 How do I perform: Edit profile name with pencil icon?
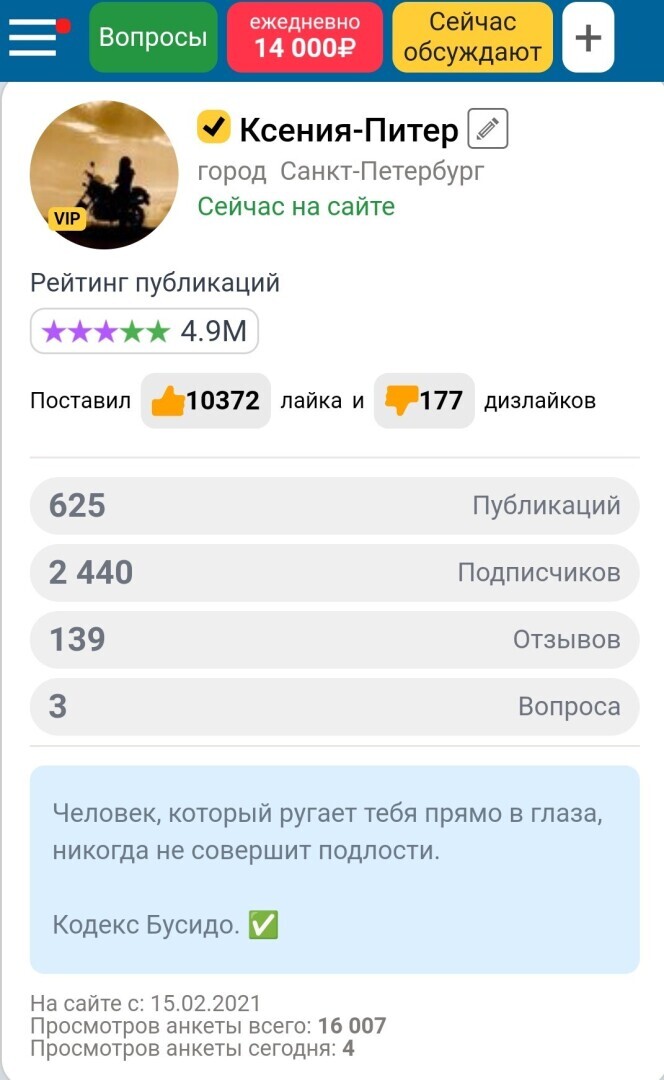coord(487,130)
